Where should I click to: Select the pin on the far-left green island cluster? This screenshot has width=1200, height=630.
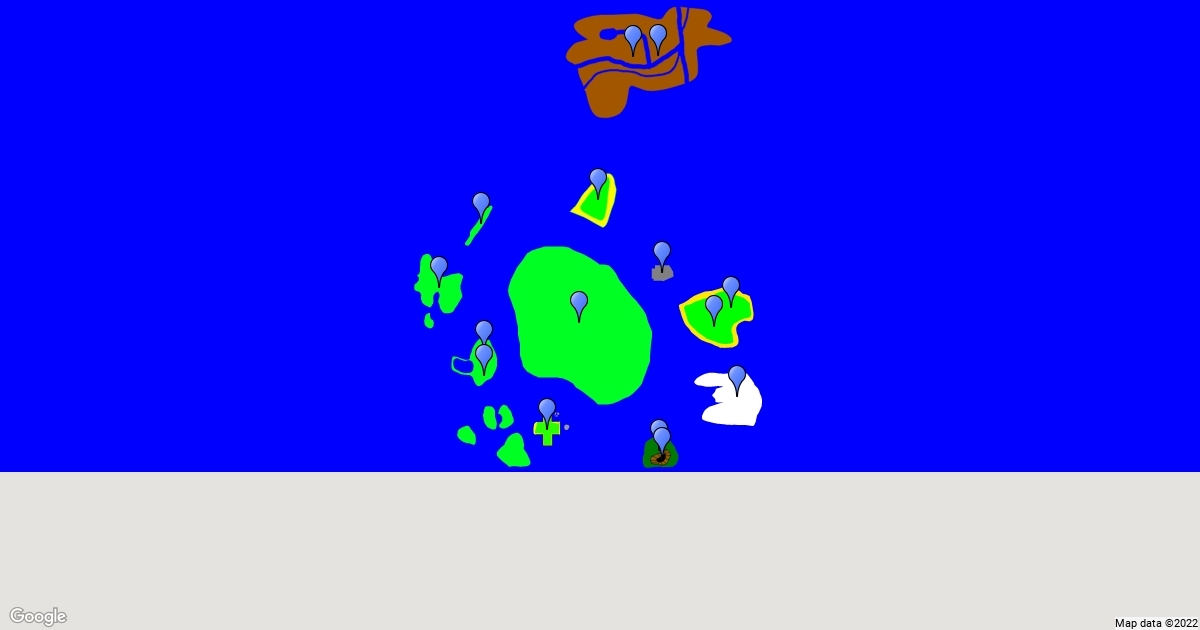coord(439,269)
